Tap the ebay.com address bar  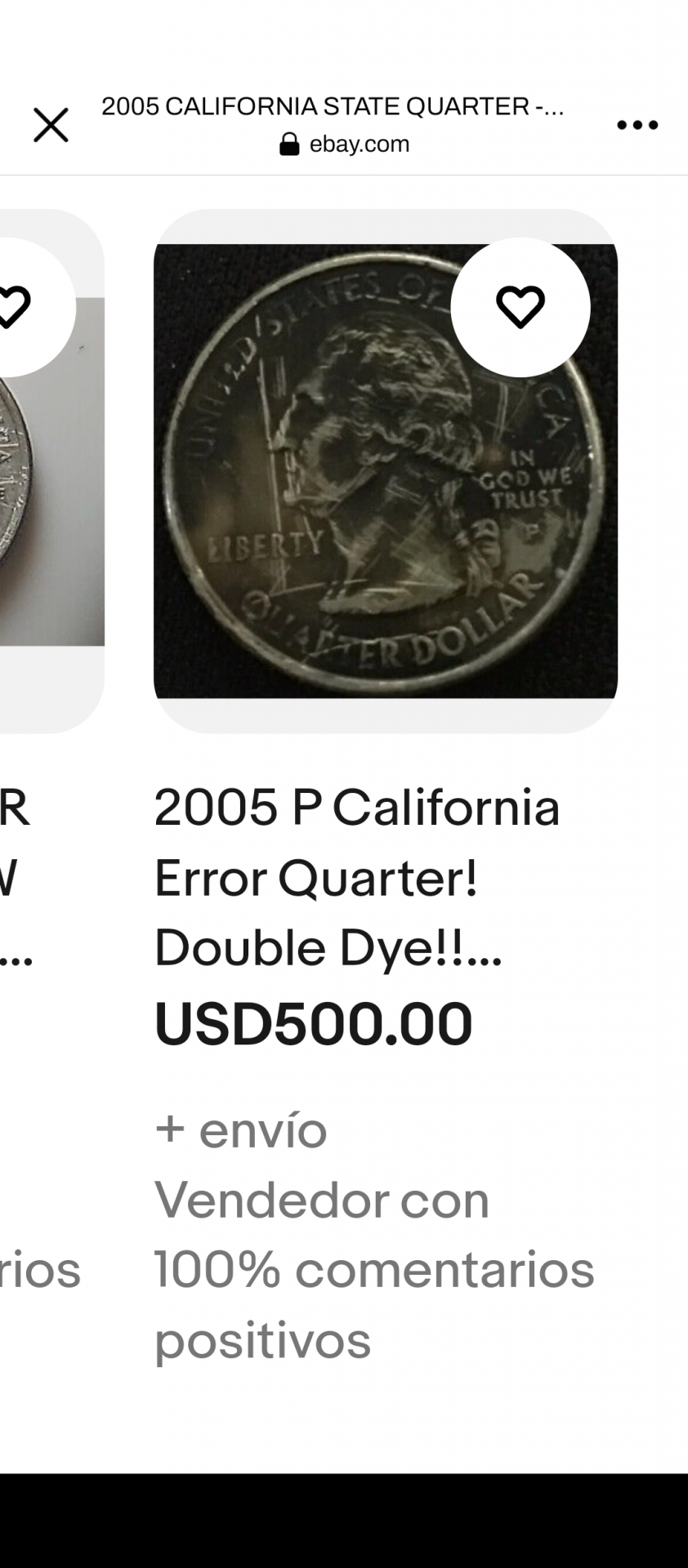(344, 145)
